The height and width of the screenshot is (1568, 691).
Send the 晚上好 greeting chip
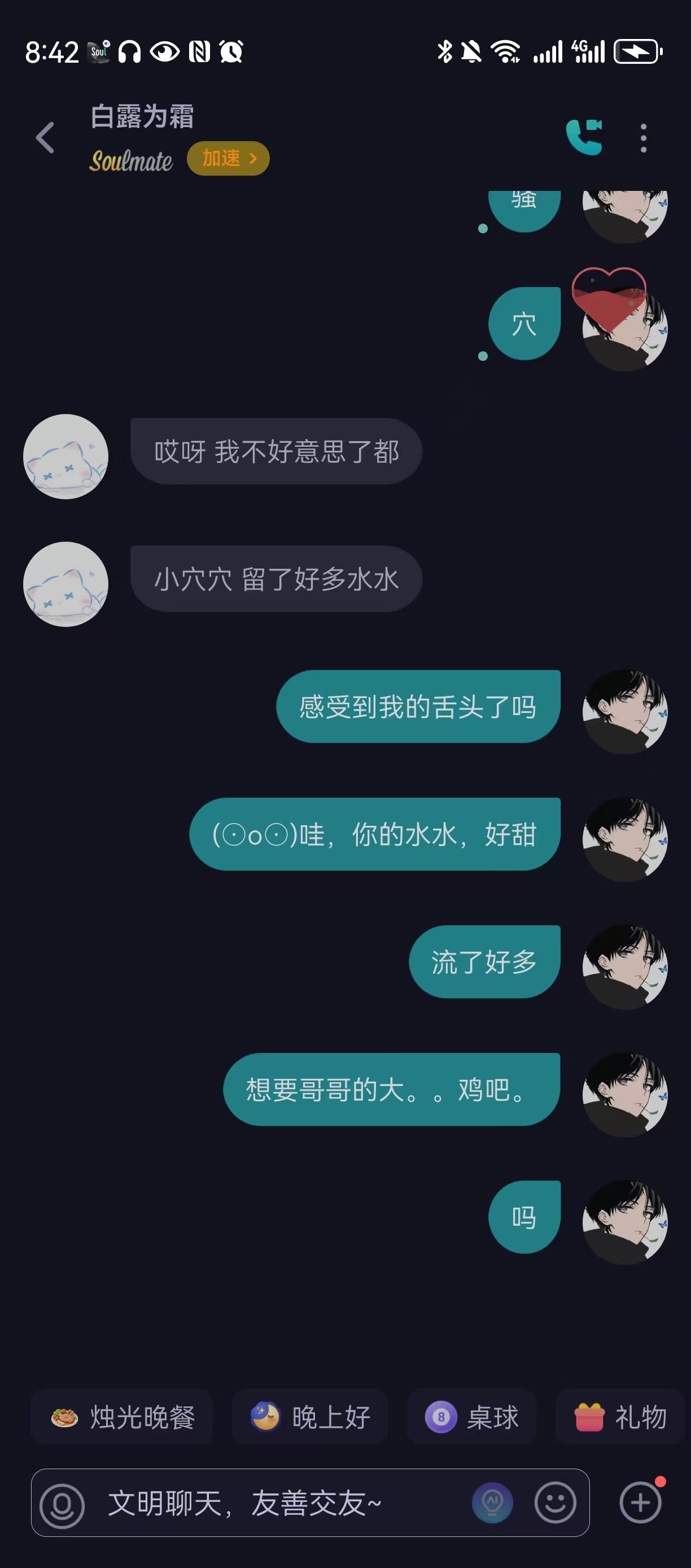point(310,1417)
